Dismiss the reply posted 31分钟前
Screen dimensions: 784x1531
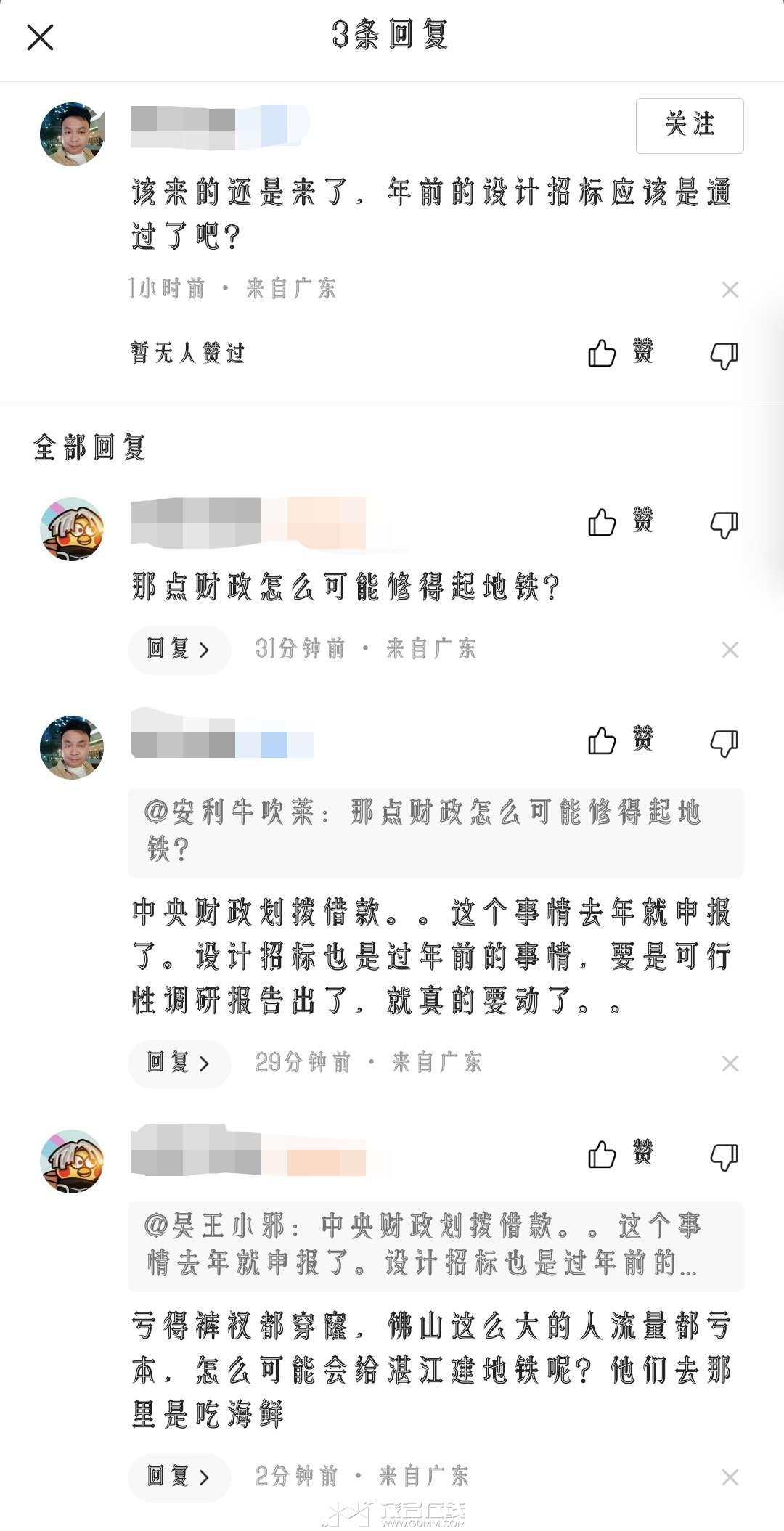pyautogui.click(x=730, y=650)
